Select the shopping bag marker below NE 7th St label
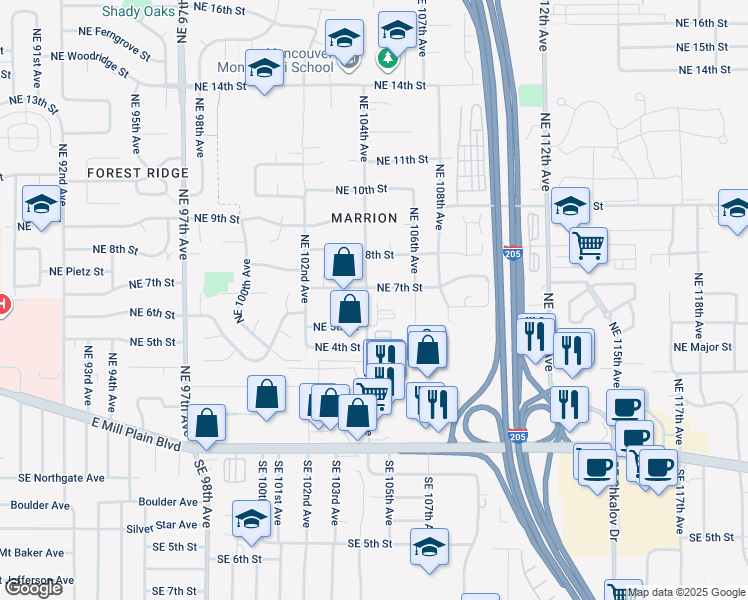This screenshot has height=600, width=748. click(x=349, y=310)
